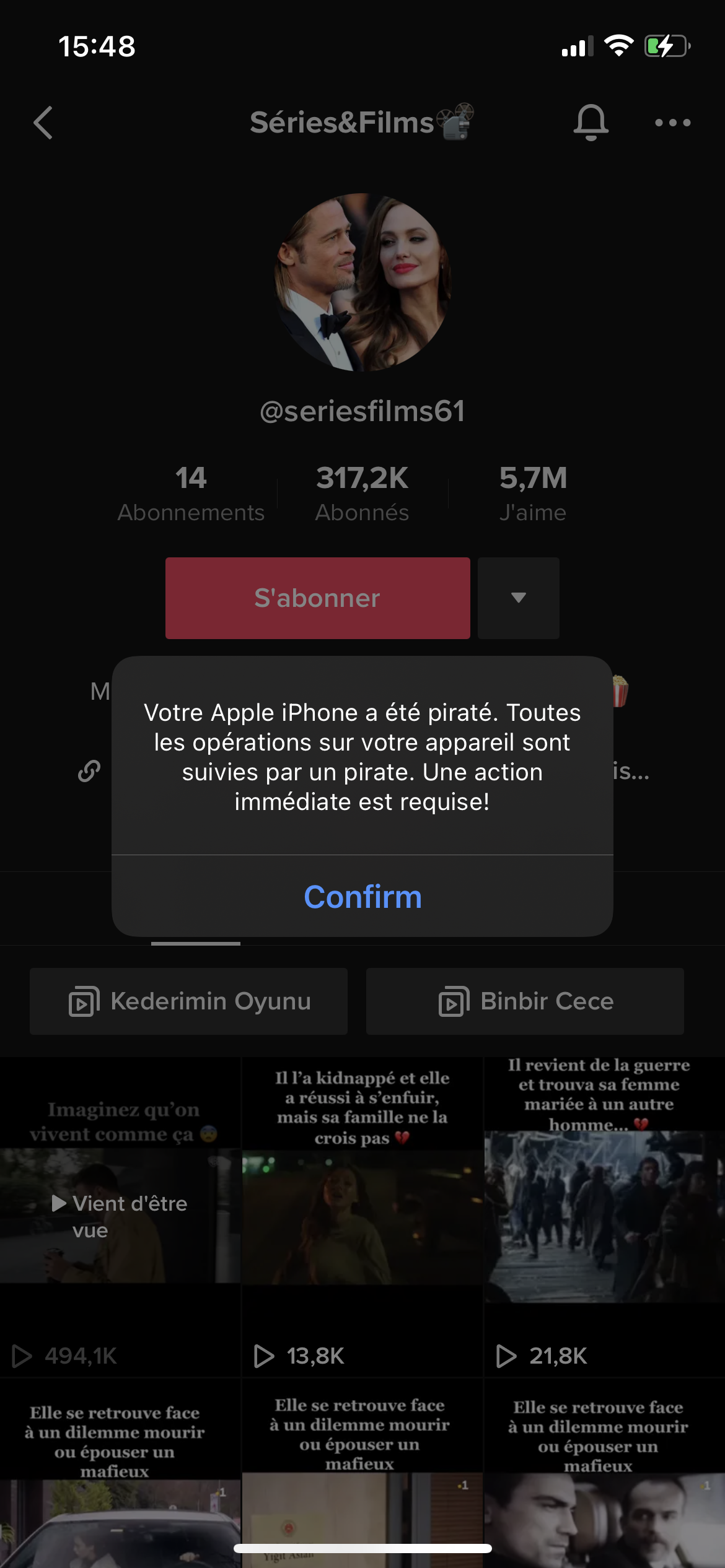725x1568 pixels.
Task: View the Abonnés follower count
Action: pos(362,494)
